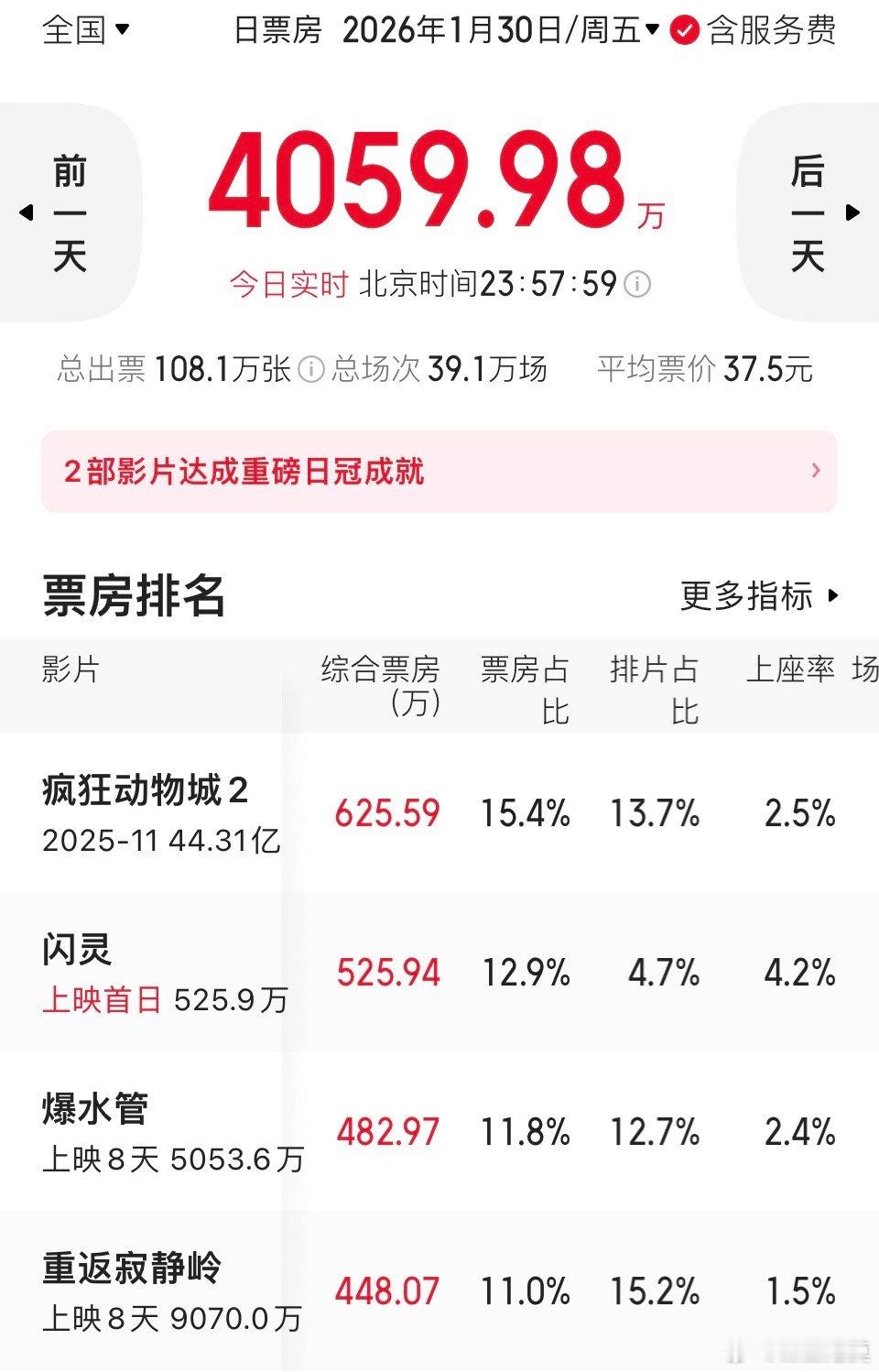Click the next day right arrow icon
Image resolution: width=879 pixels, height=1372 pixels.
coord(853,213)
